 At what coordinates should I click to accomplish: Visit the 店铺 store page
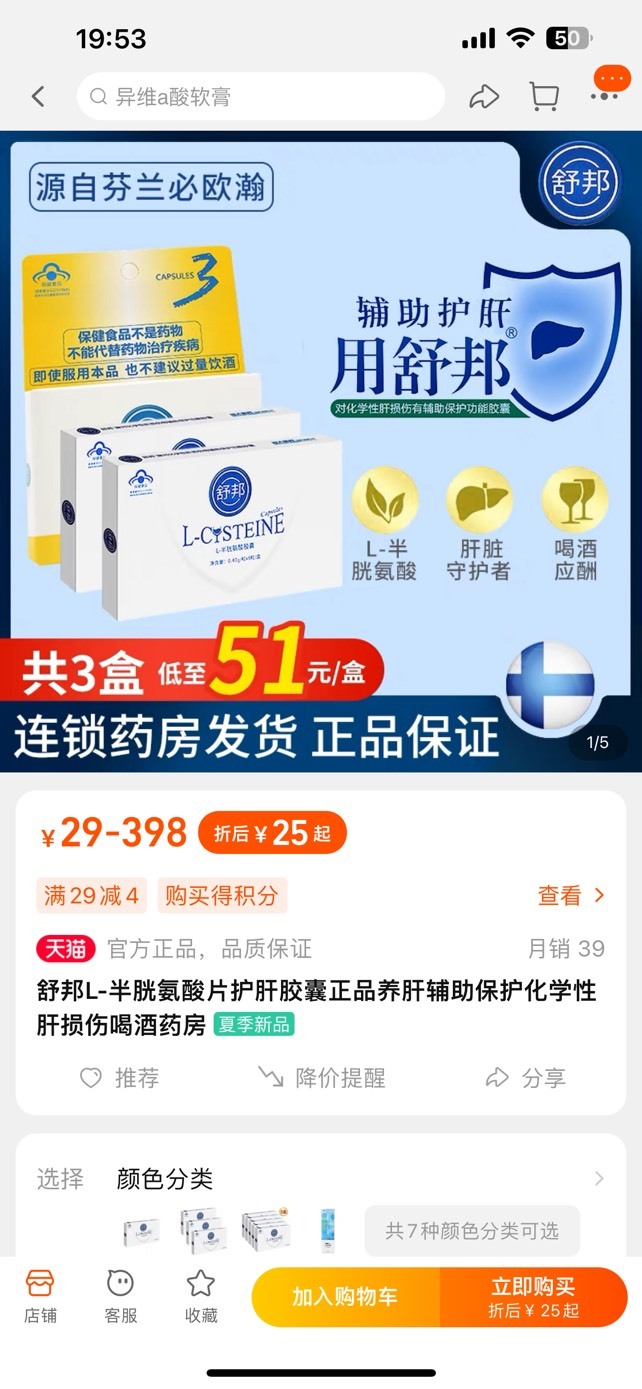(40, 1297)
